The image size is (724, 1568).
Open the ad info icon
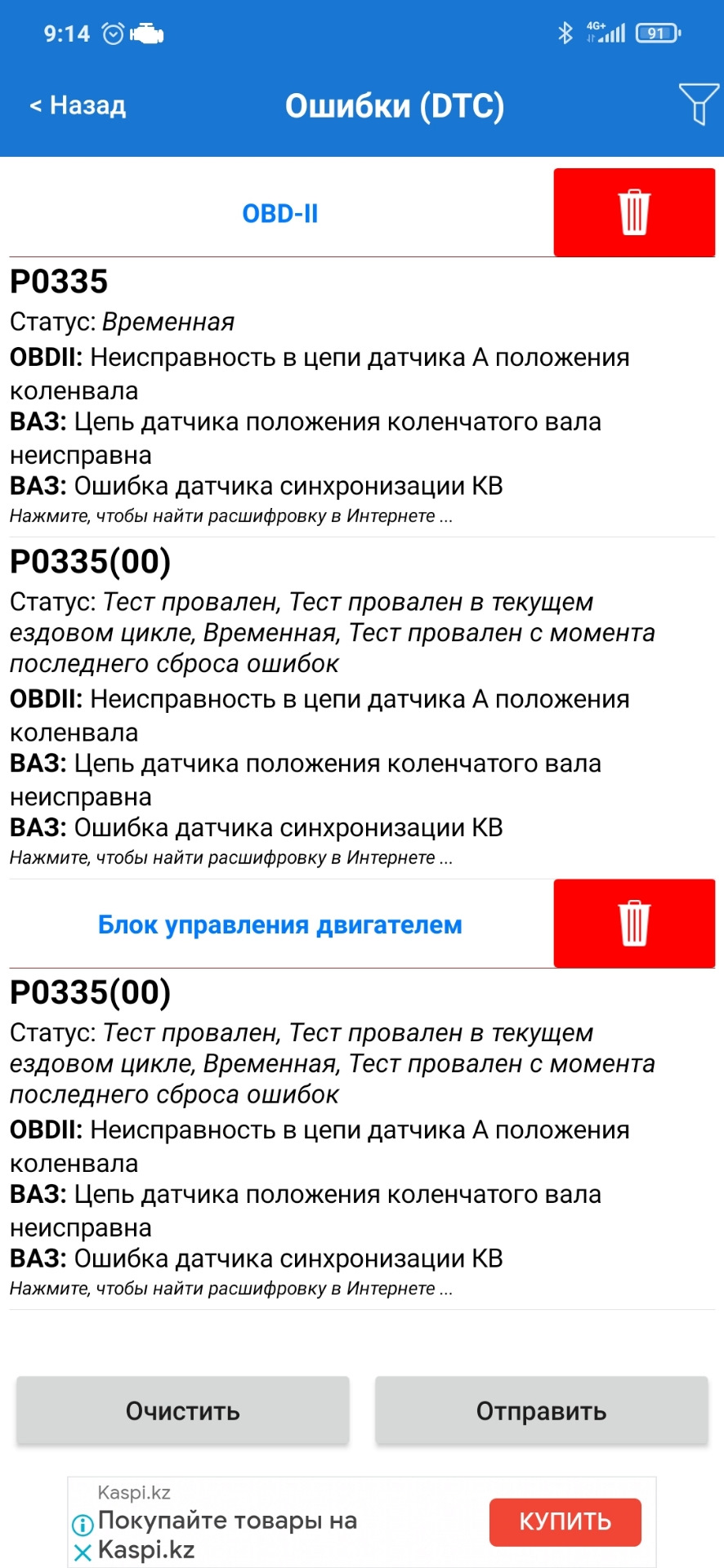coord(83,1524)
